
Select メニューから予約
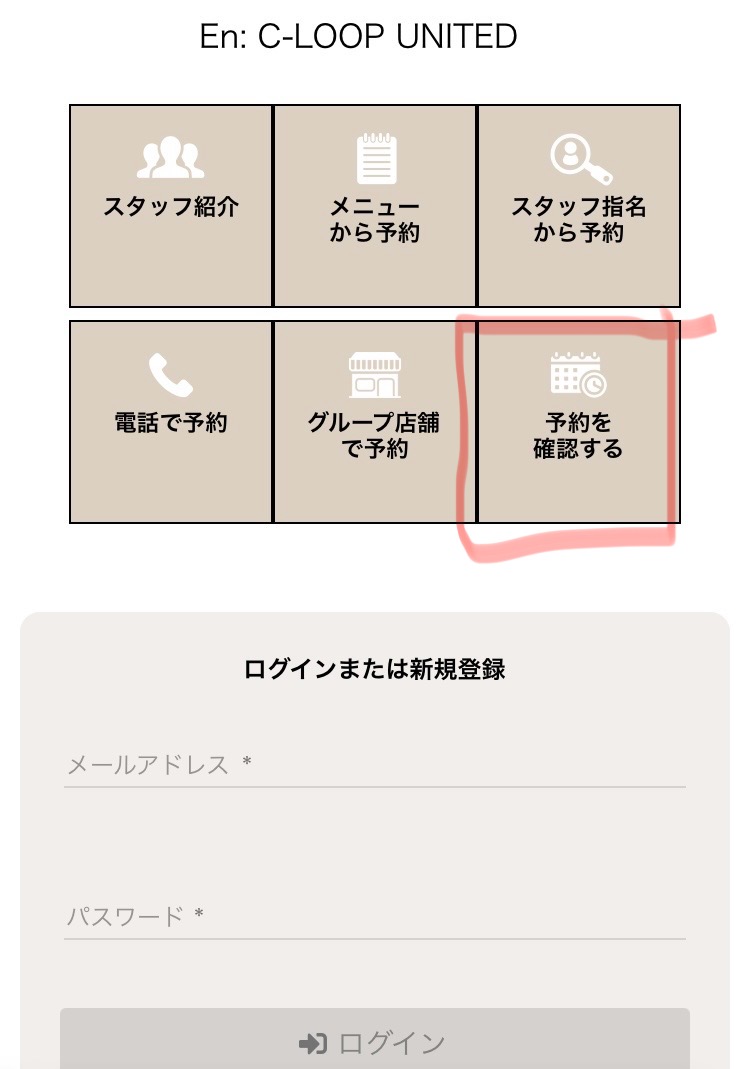[x=375, y=206]
